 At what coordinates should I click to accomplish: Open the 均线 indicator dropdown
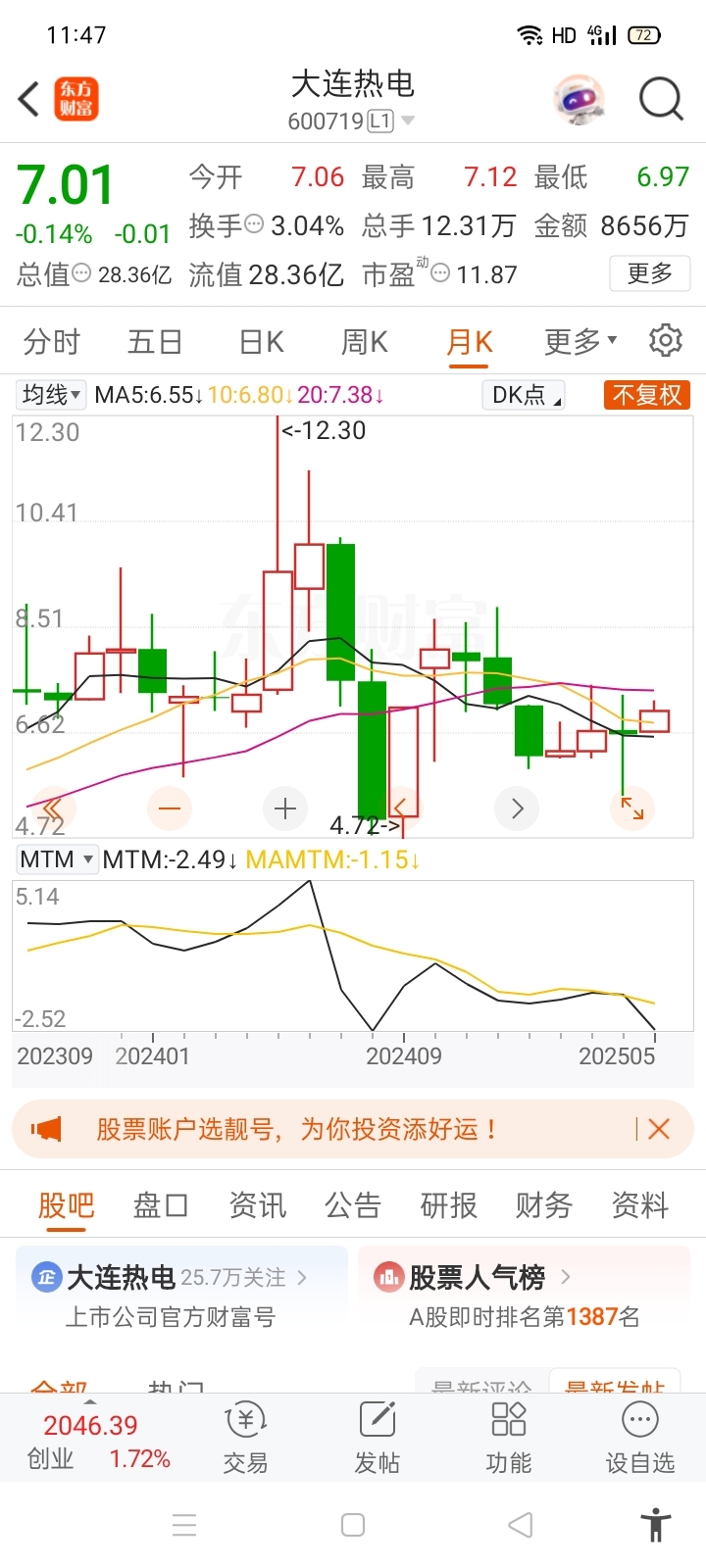pos(51,395)
